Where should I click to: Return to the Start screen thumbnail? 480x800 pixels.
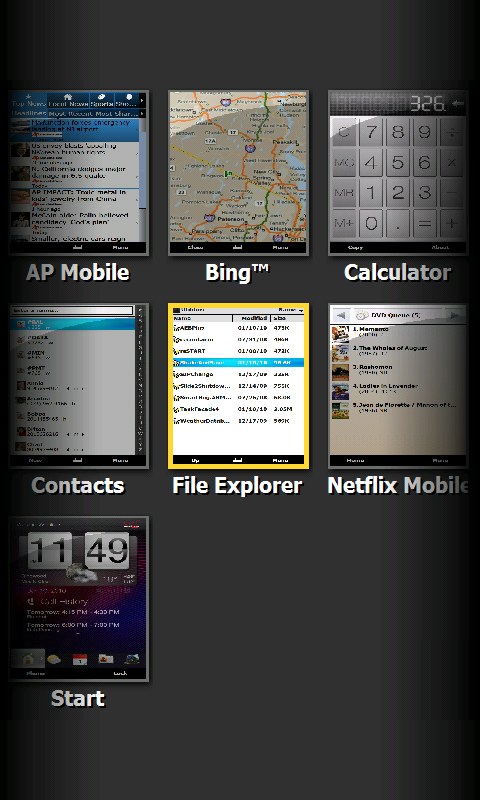(79, 599)
